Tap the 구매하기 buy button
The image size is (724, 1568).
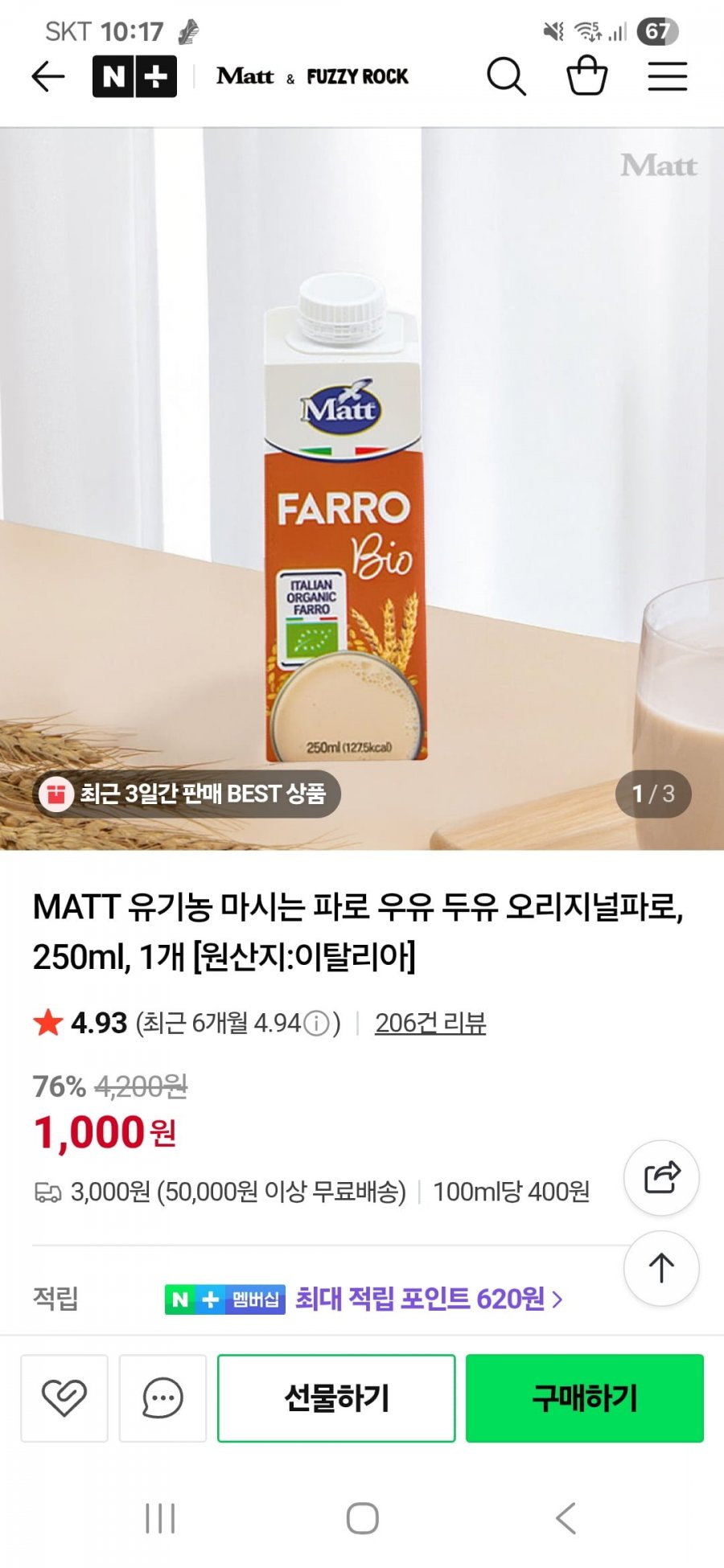pos(585,1398)
